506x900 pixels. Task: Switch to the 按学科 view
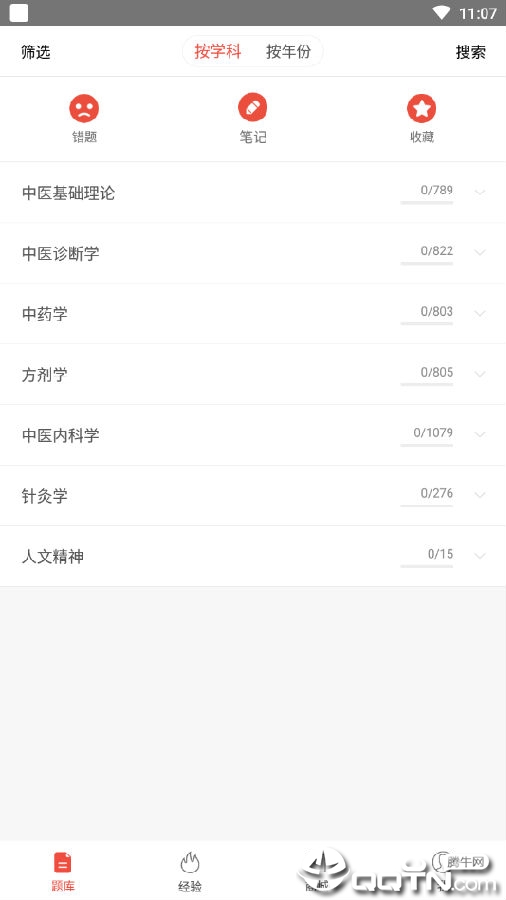tap(217, 52)
